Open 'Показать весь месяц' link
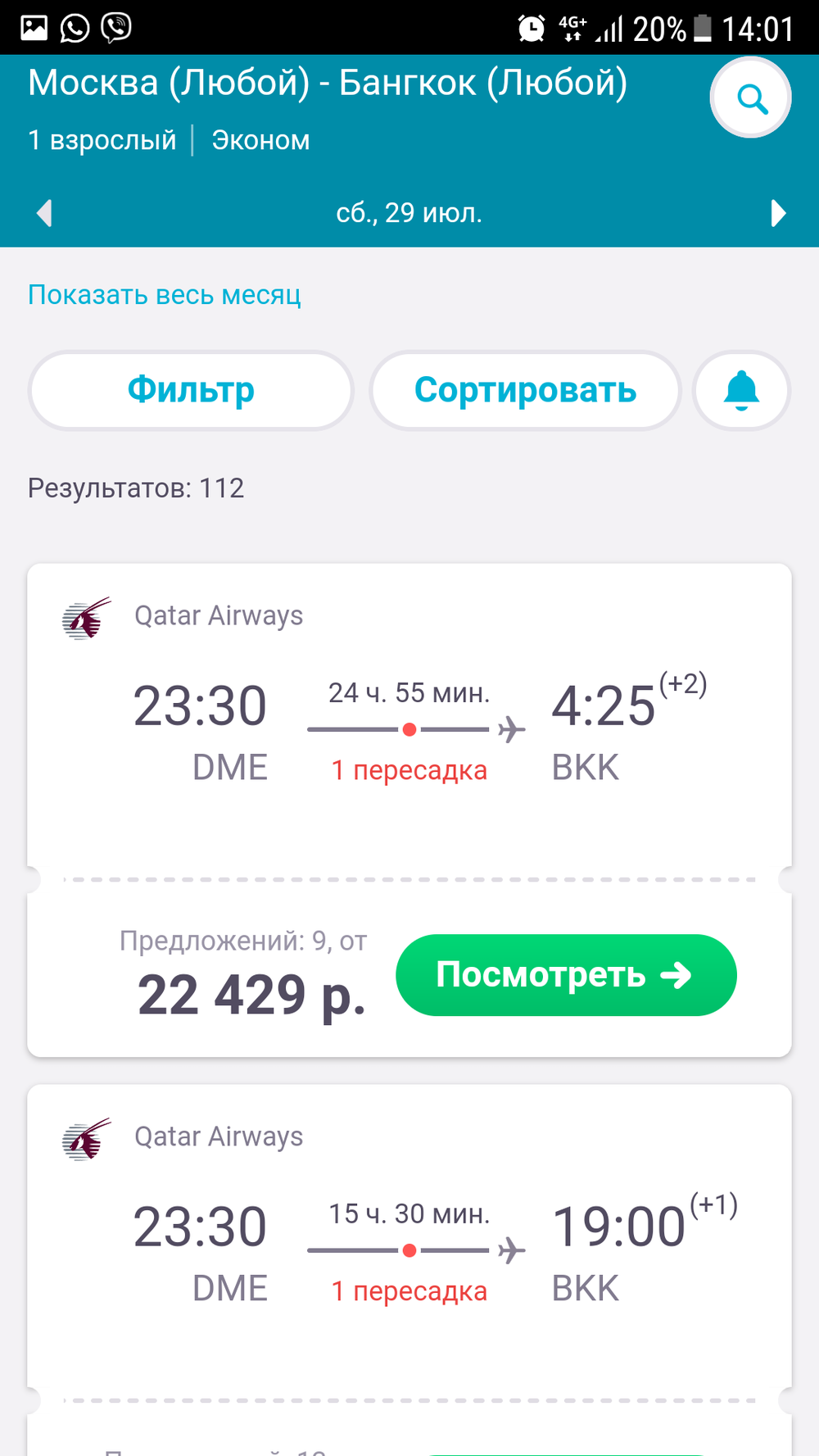Viewport: 819px width, 1456px height. (x=165, y=294)
